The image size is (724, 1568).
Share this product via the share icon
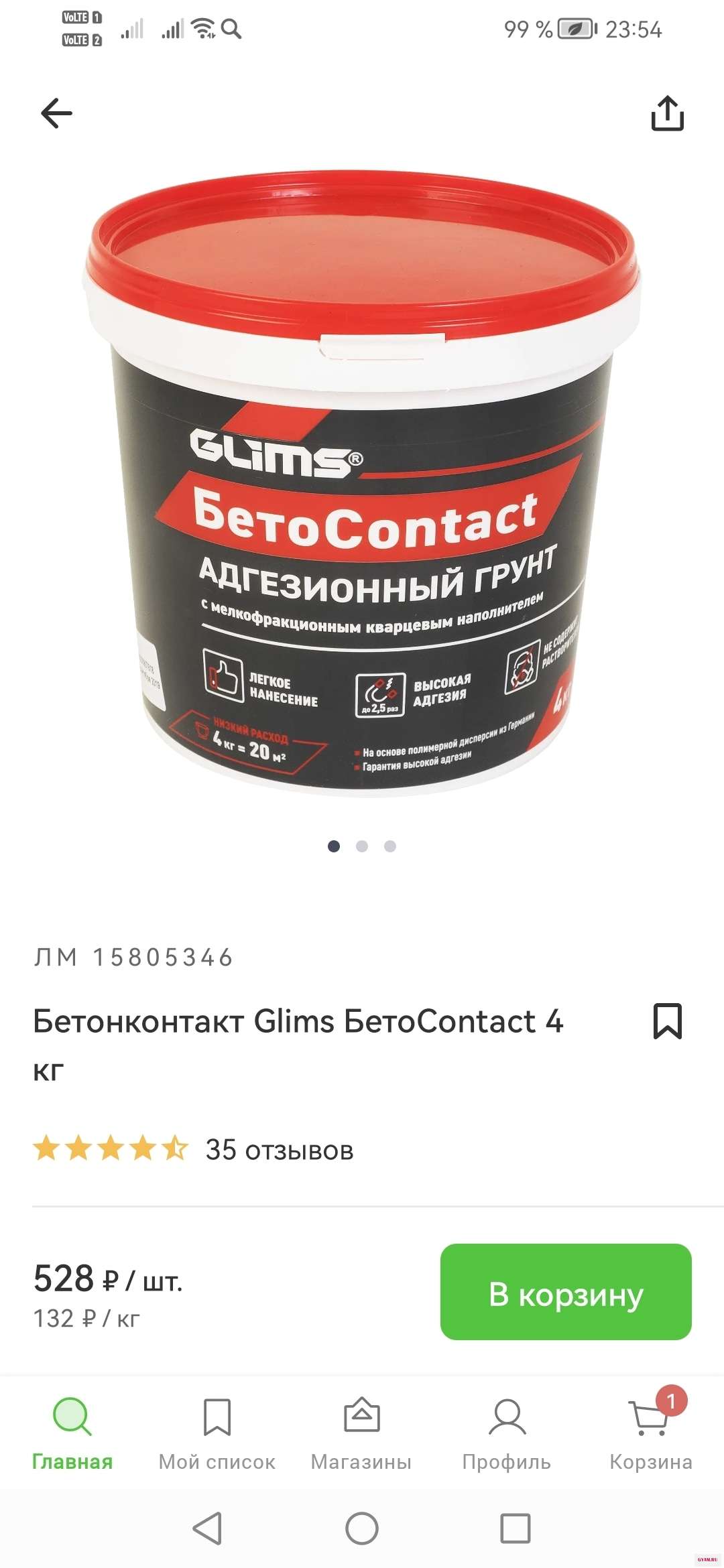[667, 113]
